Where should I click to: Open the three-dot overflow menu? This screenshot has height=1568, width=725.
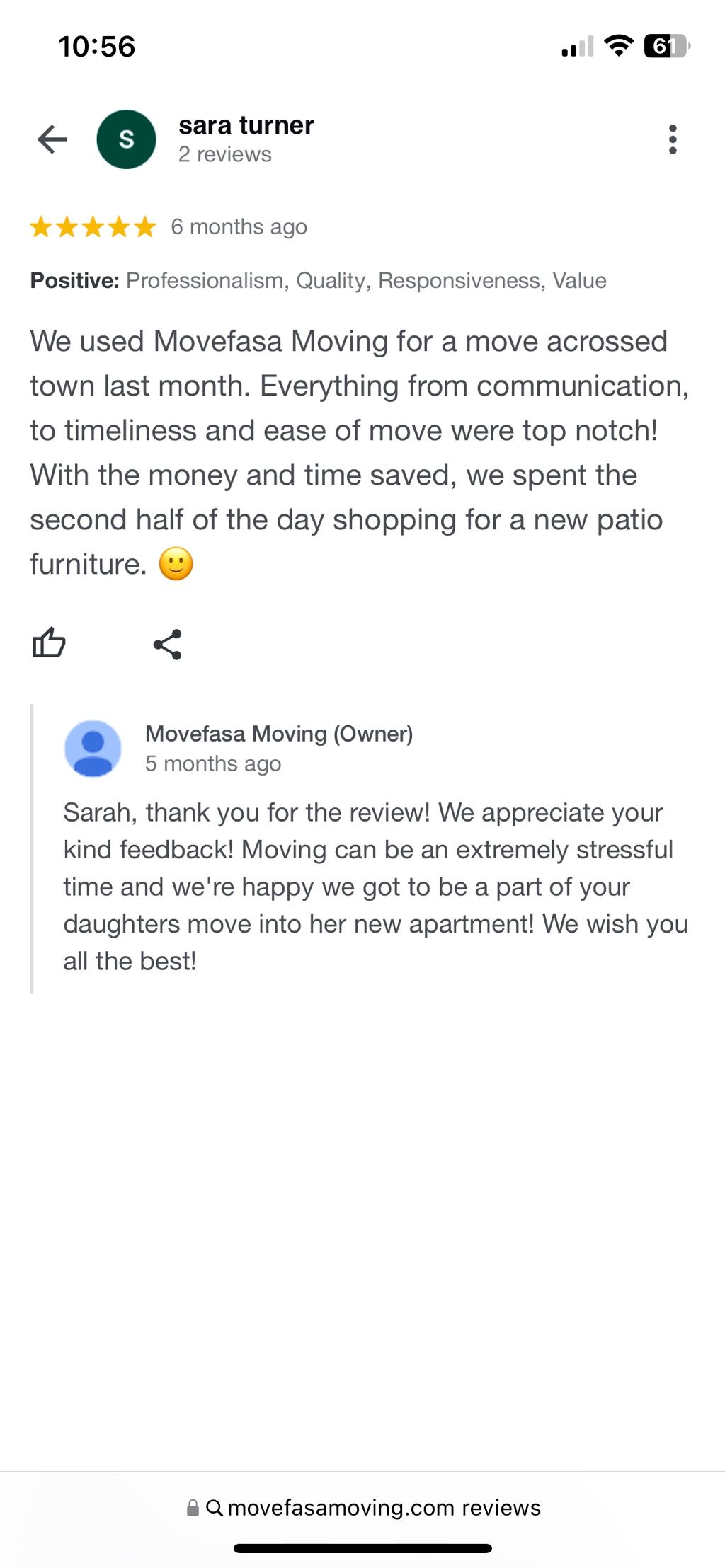click(x=673, y=139)
